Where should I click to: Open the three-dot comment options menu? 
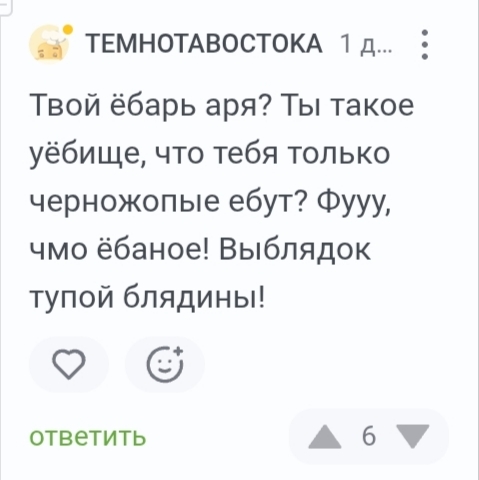pos(424,44)
